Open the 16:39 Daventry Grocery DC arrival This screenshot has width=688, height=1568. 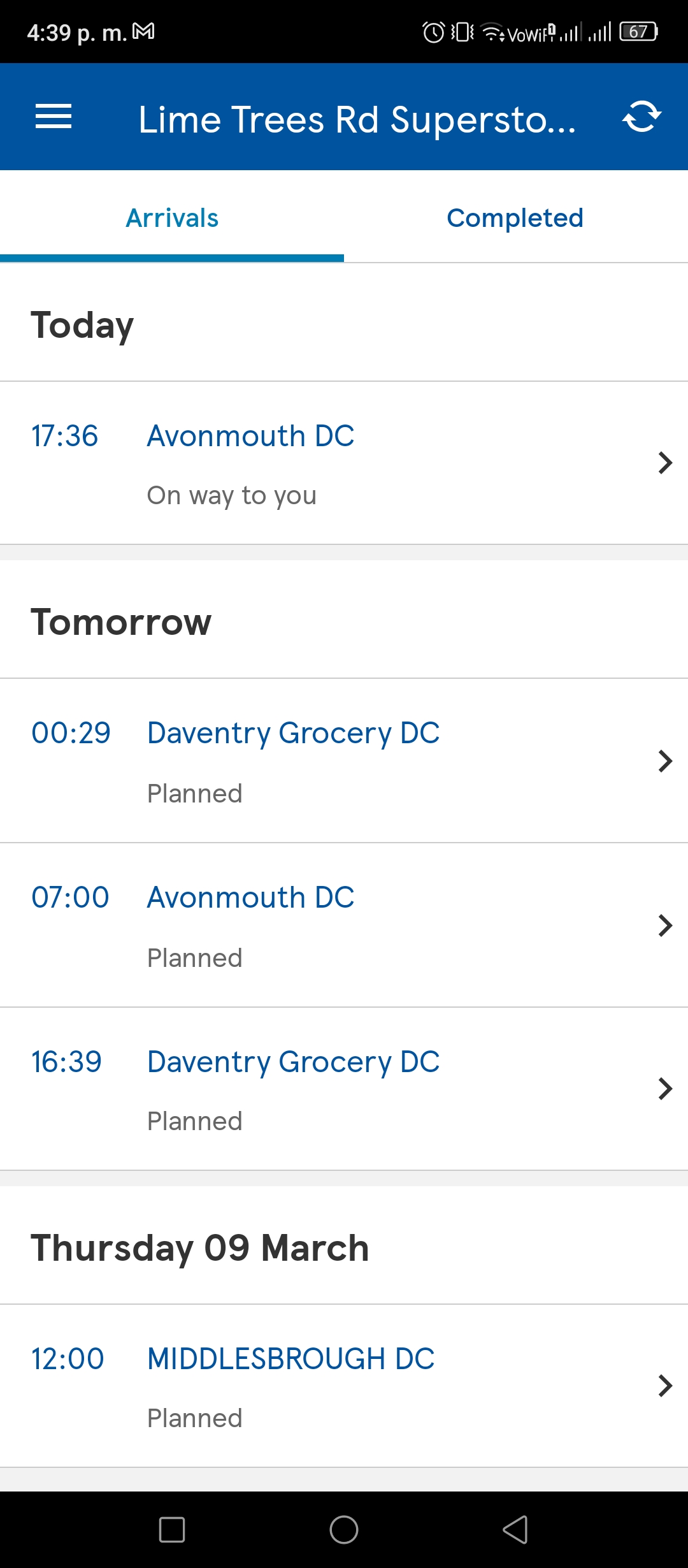[x=344, y=1089]
